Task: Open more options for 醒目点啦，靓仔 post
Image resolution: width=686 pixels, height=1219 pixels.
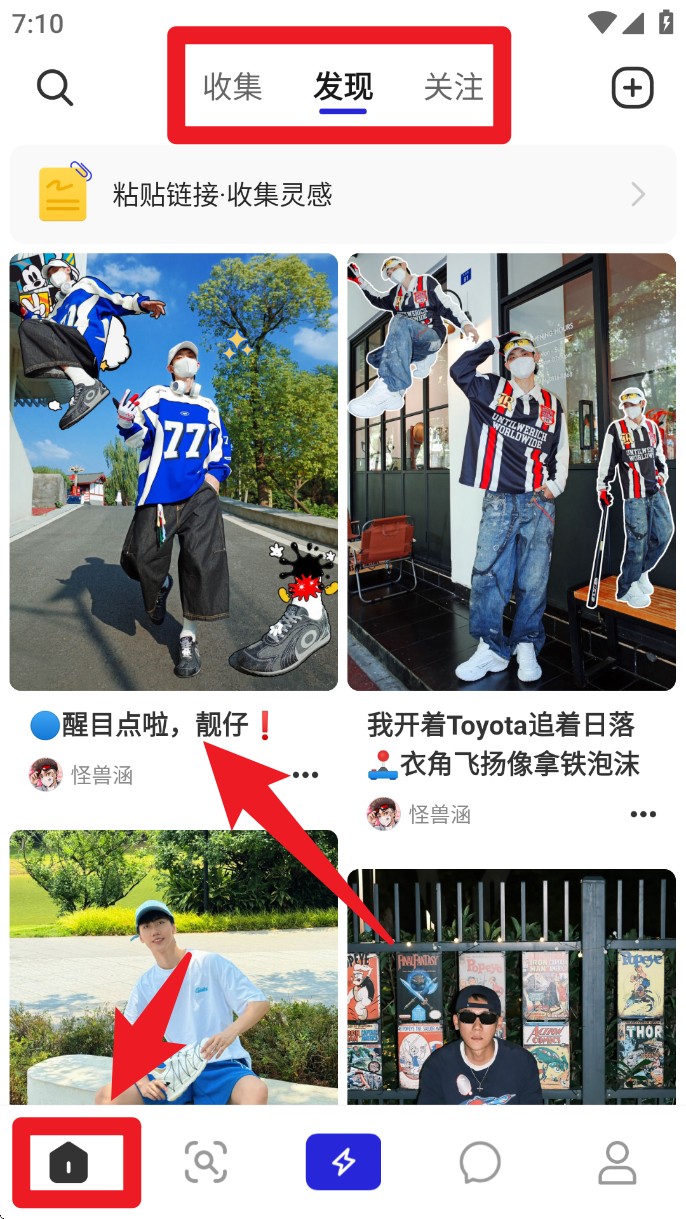Action: 305,775
